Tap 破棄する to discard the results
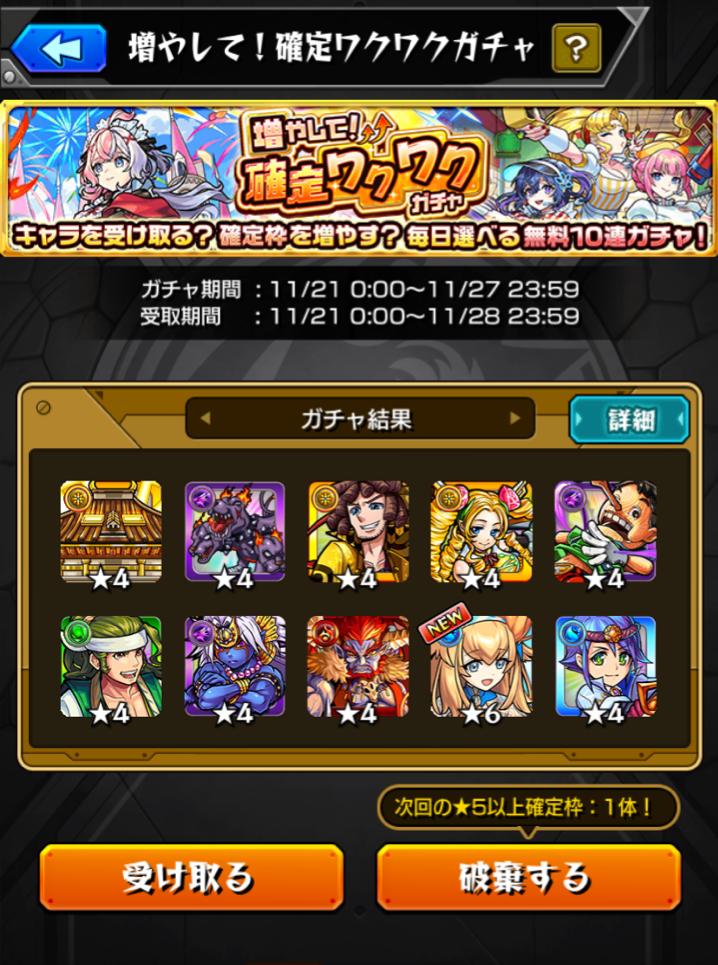The image size is (718, 965). pyautogui.click(x=528, y=876)
